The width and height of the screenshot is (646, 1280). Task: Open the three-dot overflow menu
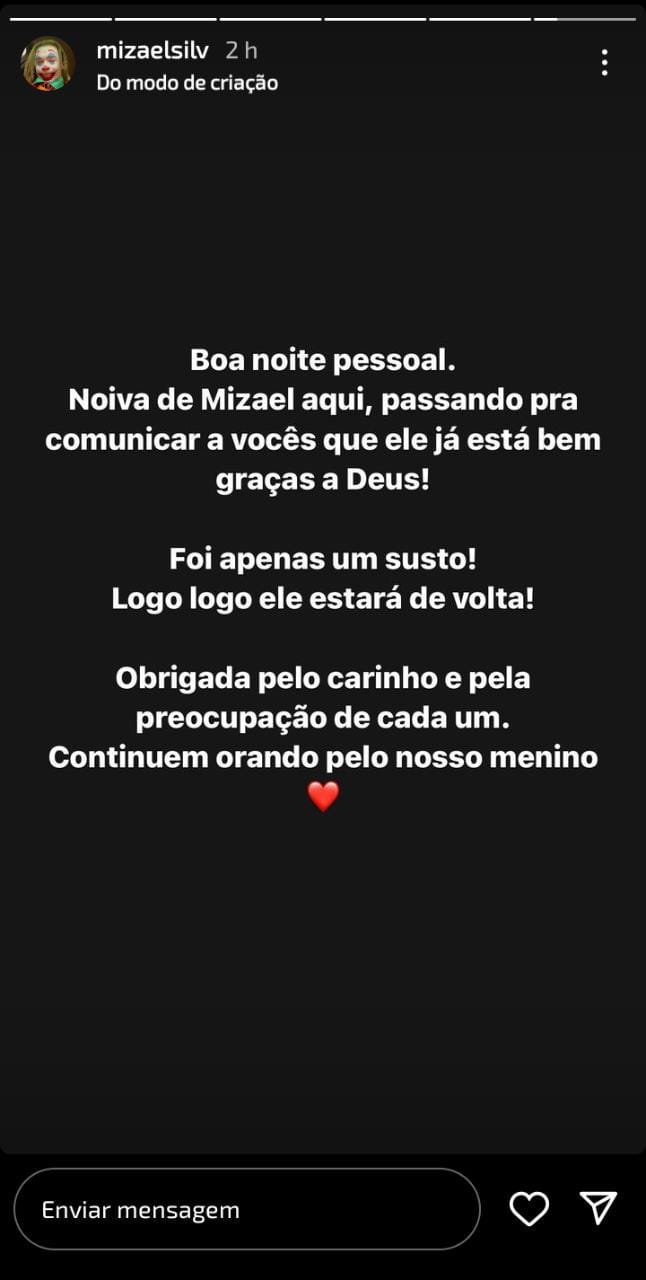604,63
